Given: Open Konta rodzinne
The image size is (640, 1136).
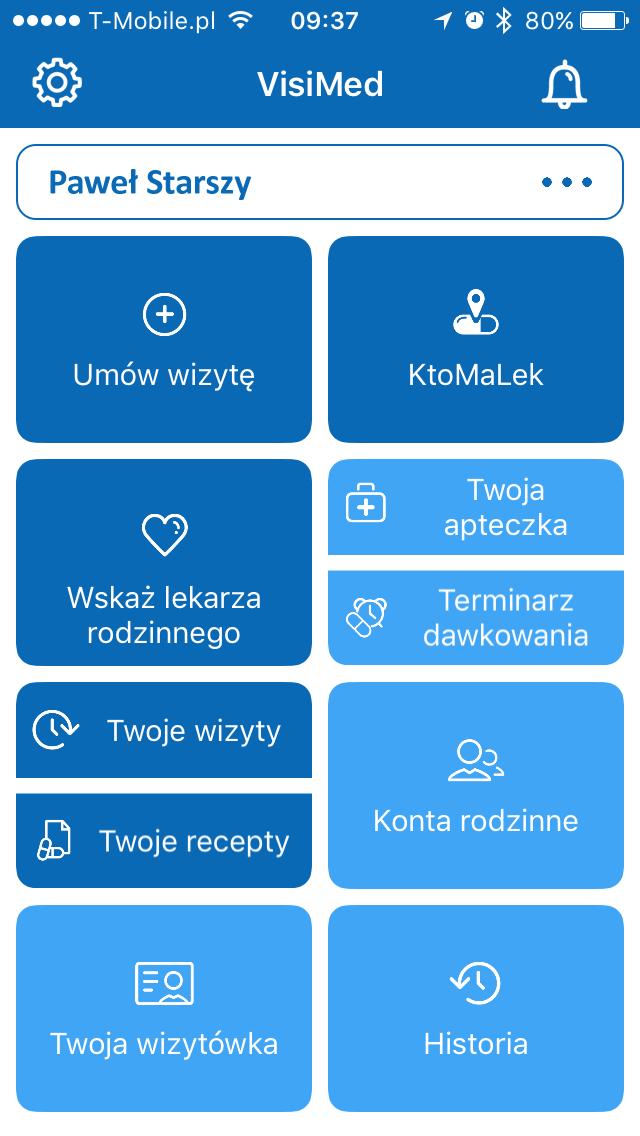Looking at the screenshot, I should coord(476,785).
